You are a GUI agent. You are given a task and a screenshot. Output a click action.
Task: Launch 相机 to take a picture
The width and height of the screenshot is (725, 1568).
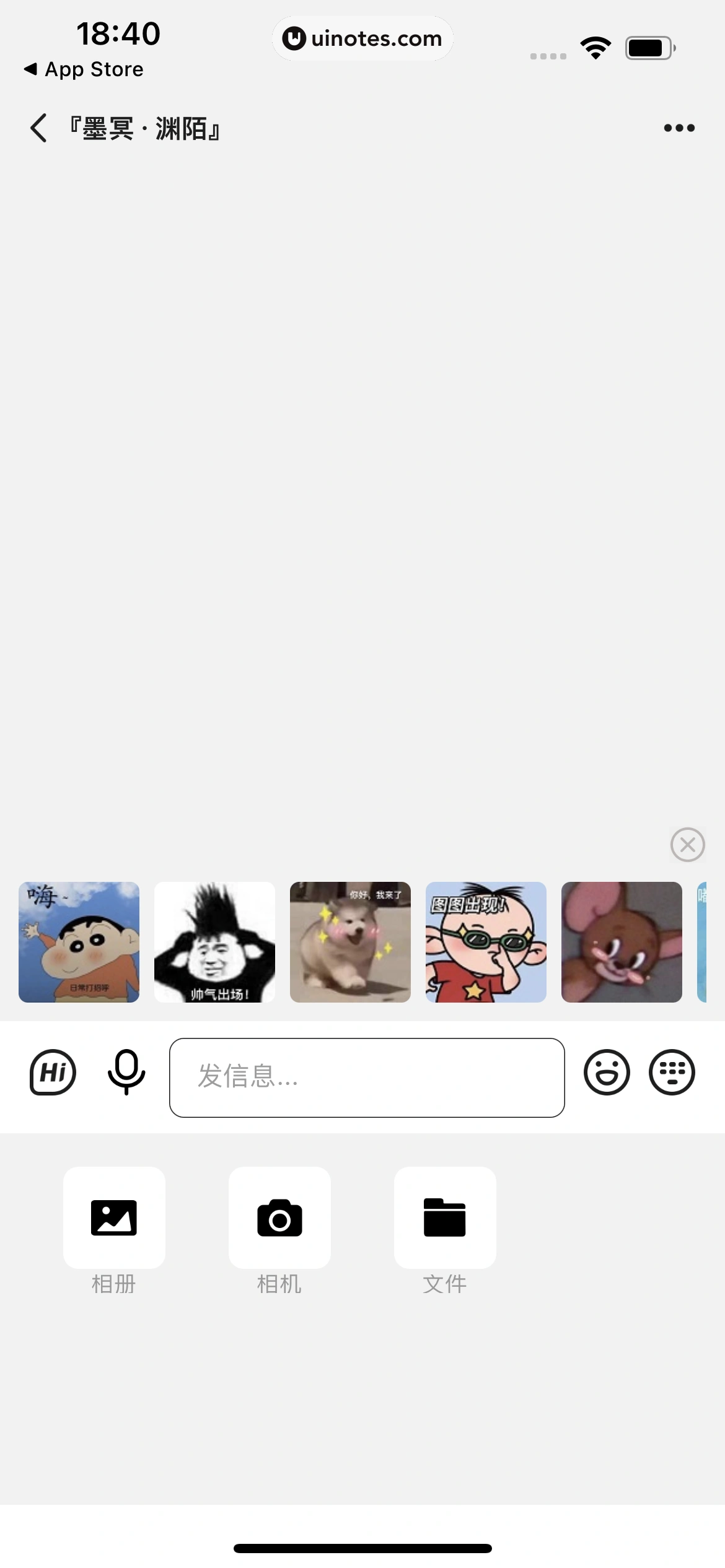click(x=279, y=1217)
